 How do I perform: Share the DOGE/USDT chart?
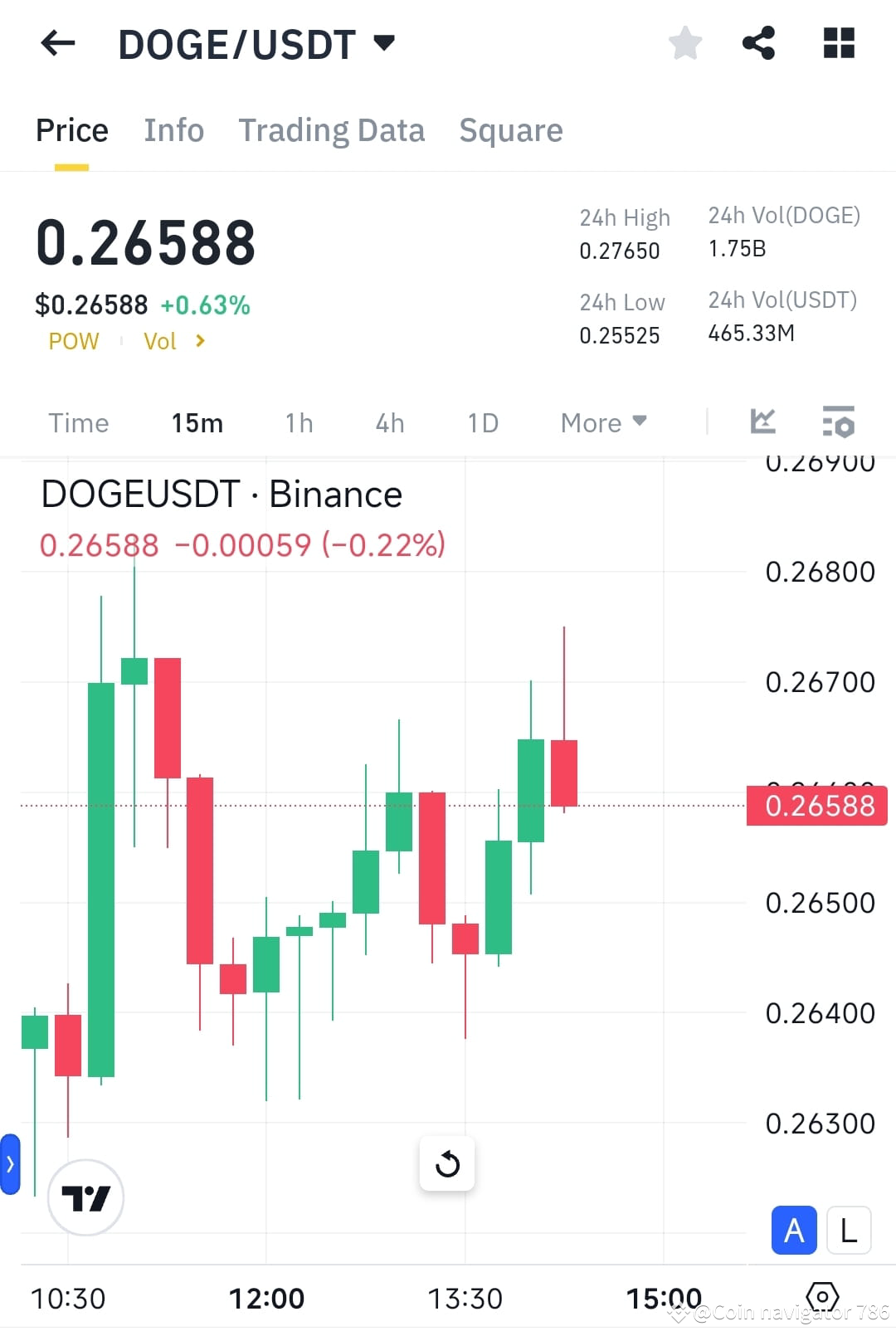click(x=757, y=43)
